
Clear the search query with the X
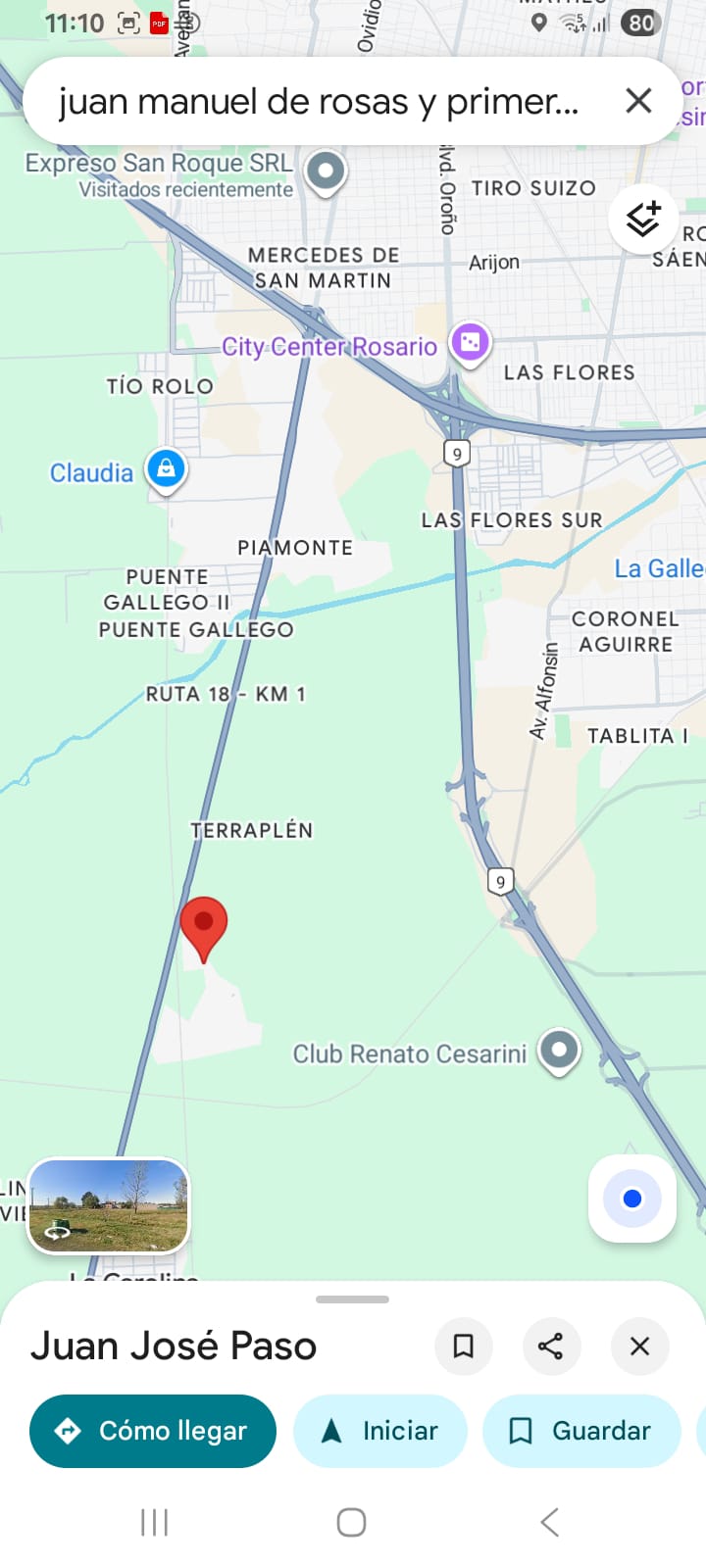638,100
